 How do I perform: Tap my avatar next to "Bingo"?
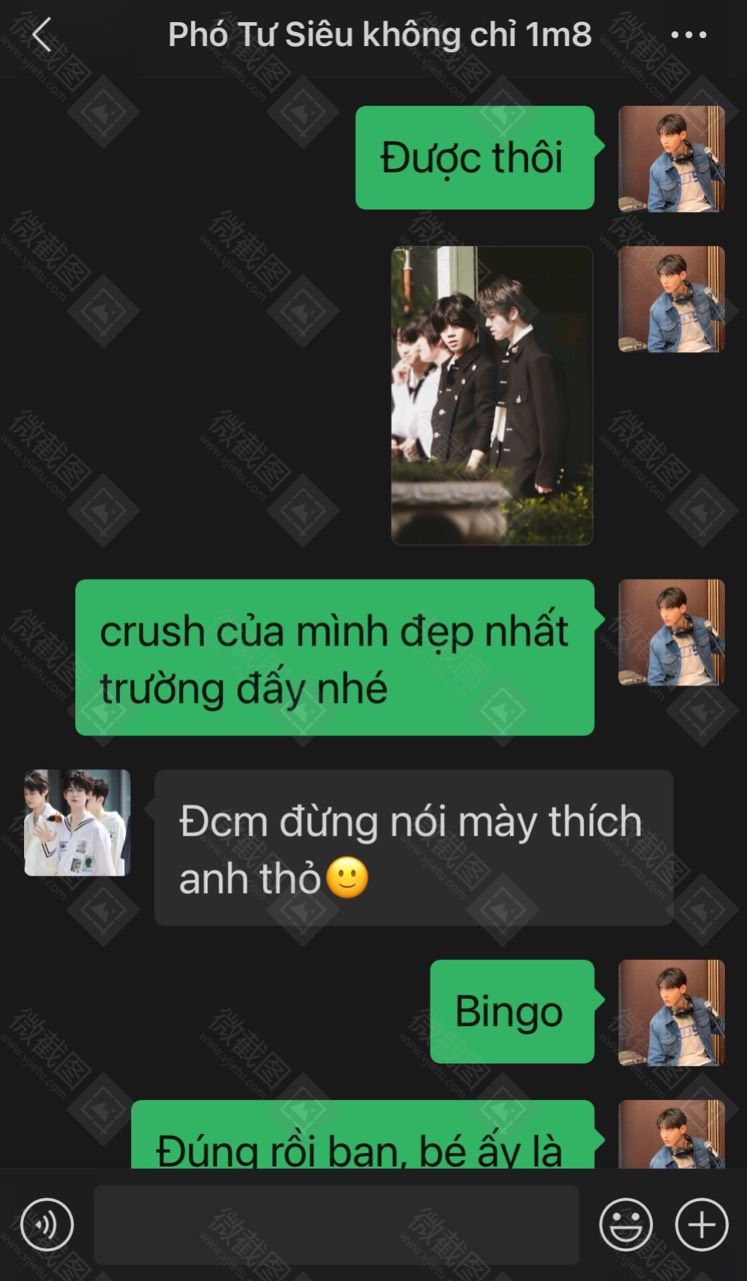point(671,1013)
